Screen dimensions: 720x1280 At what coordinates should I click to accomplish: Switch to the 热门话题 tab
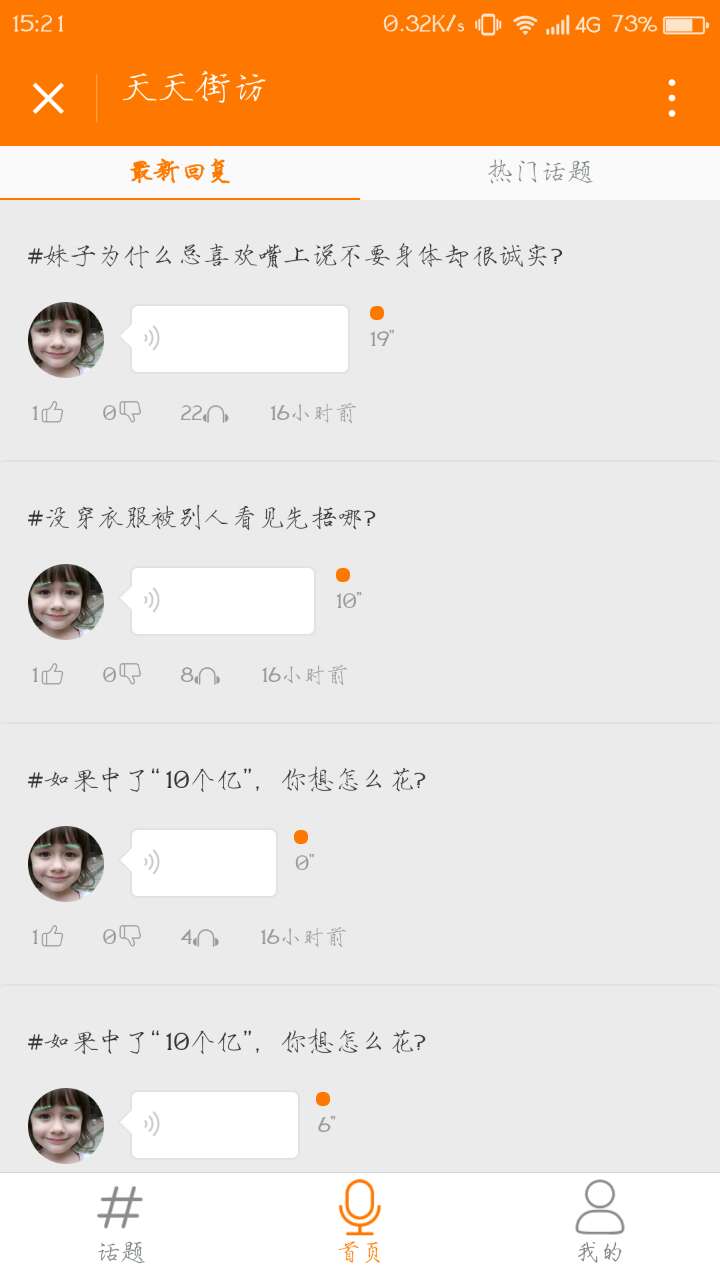[540, 172]
